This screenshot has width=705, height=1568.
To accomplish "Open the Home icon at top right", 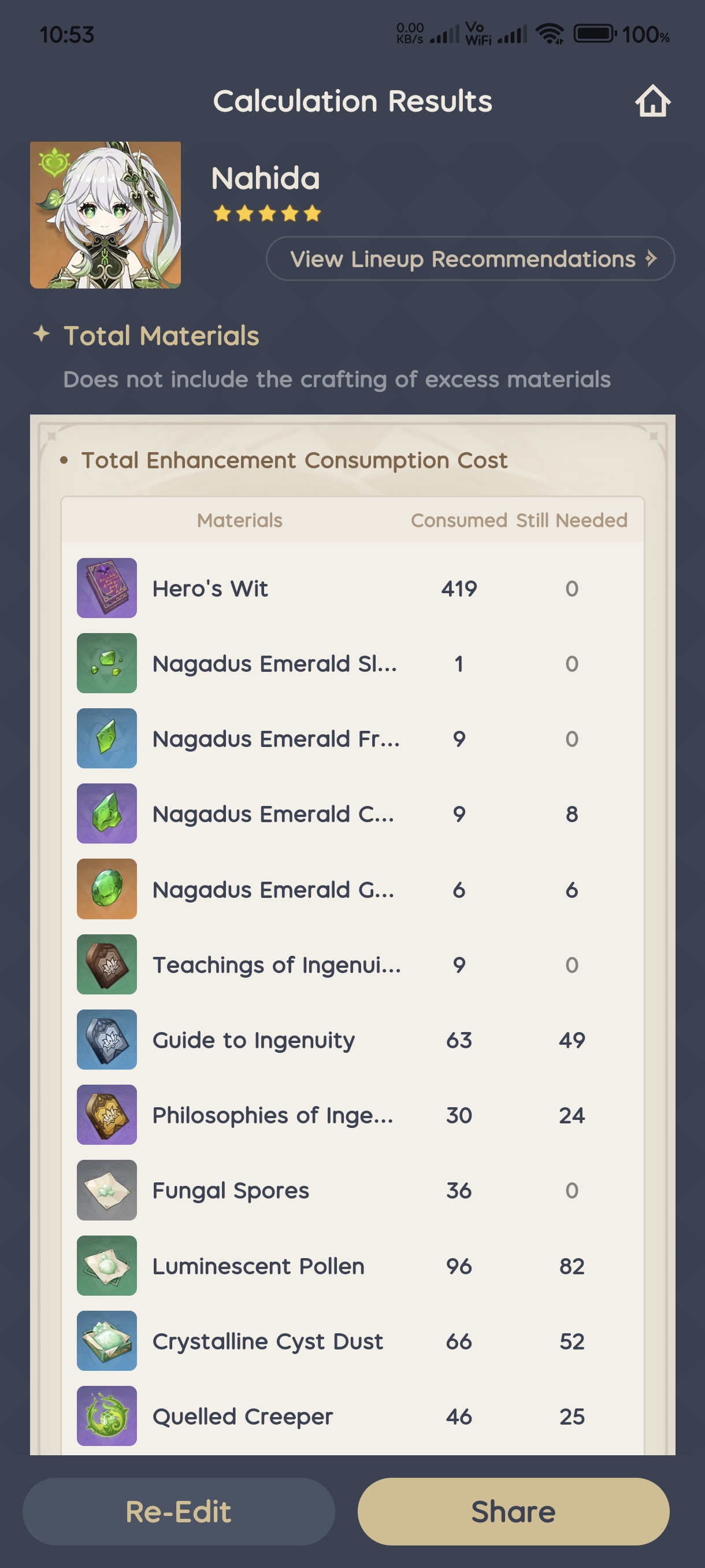I will tap(652, 101).
